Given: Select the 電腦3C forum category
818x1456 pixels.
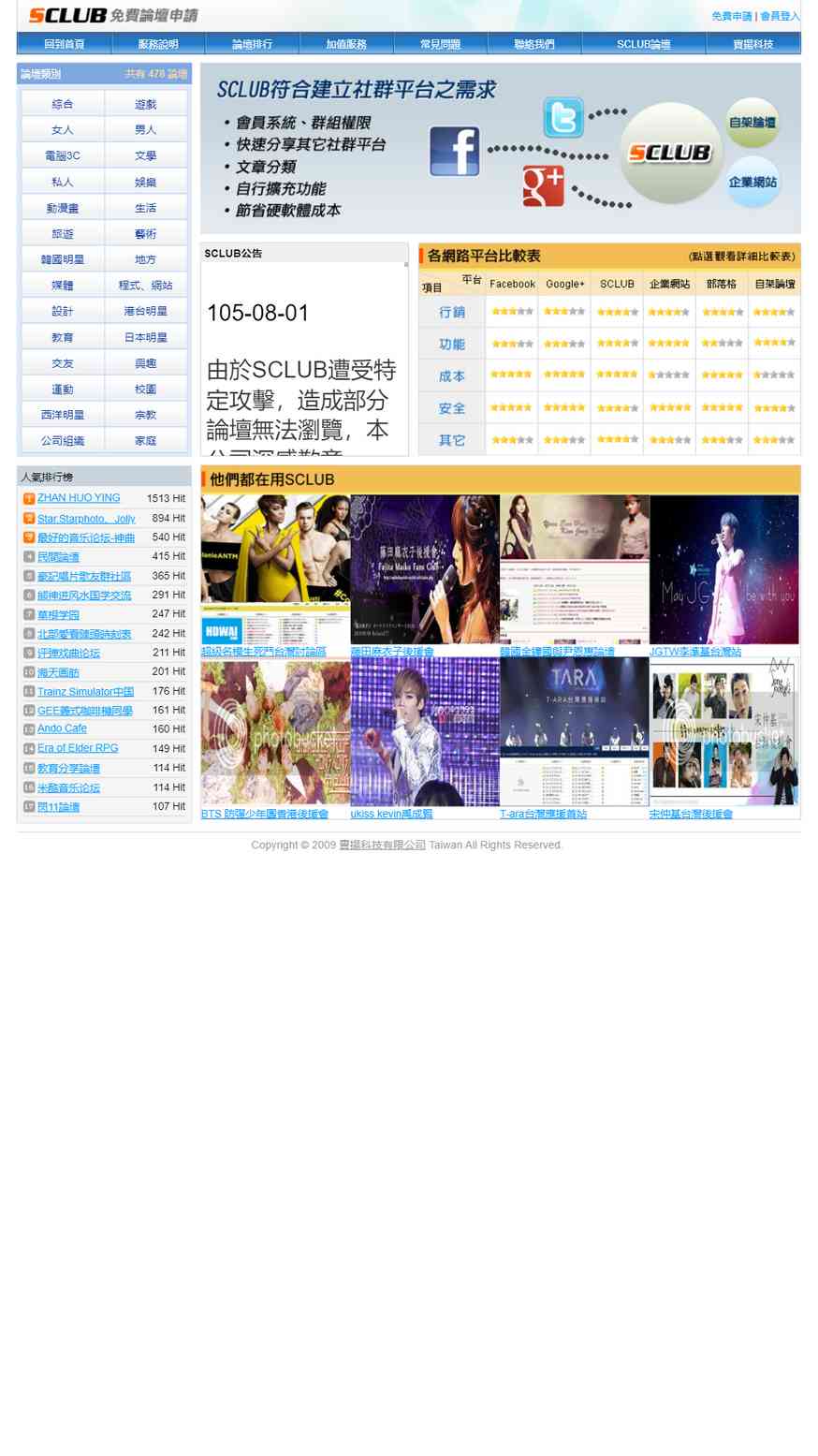Looking at the screenshot, I should (x=63, y=155).
